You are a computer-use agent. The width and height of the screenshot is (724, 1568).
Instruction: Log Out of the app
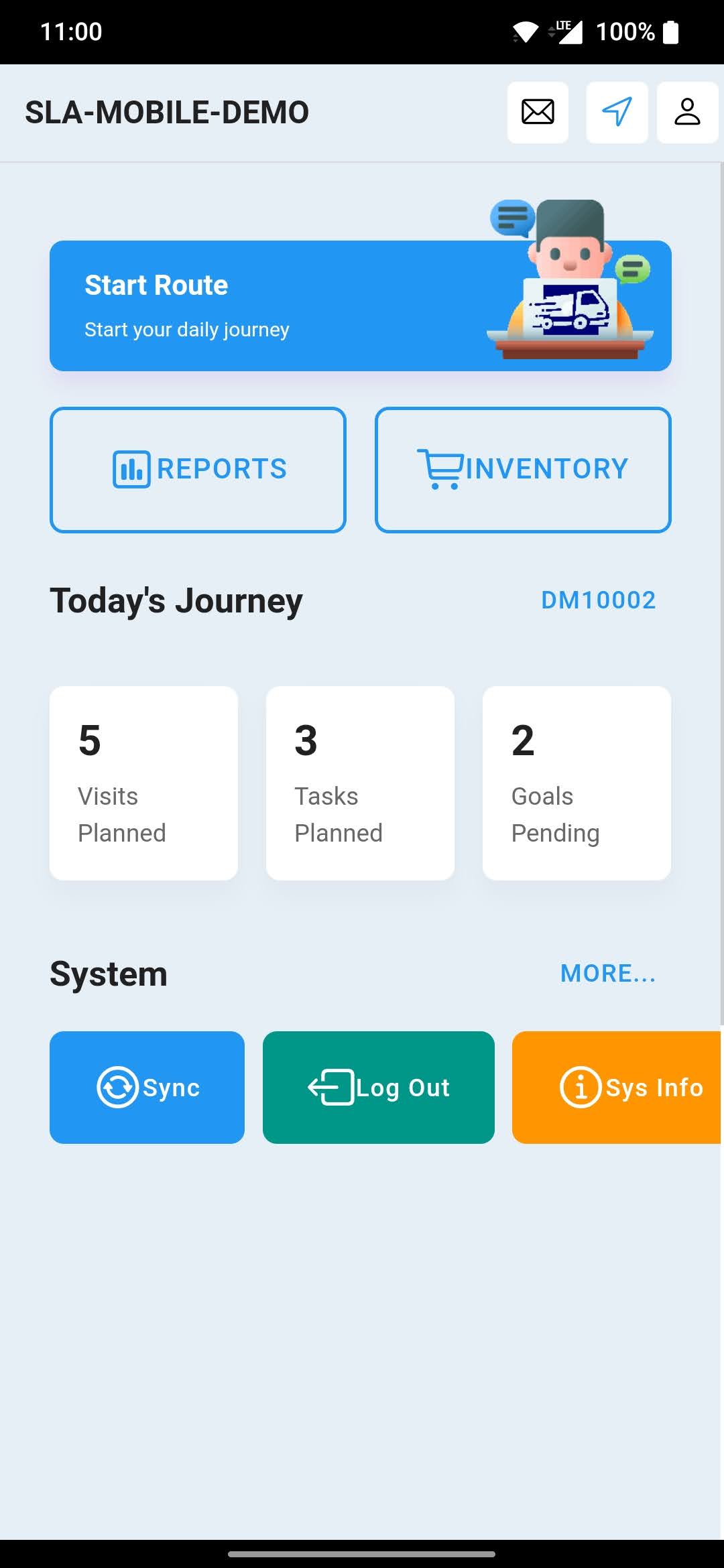point(378,1087)
